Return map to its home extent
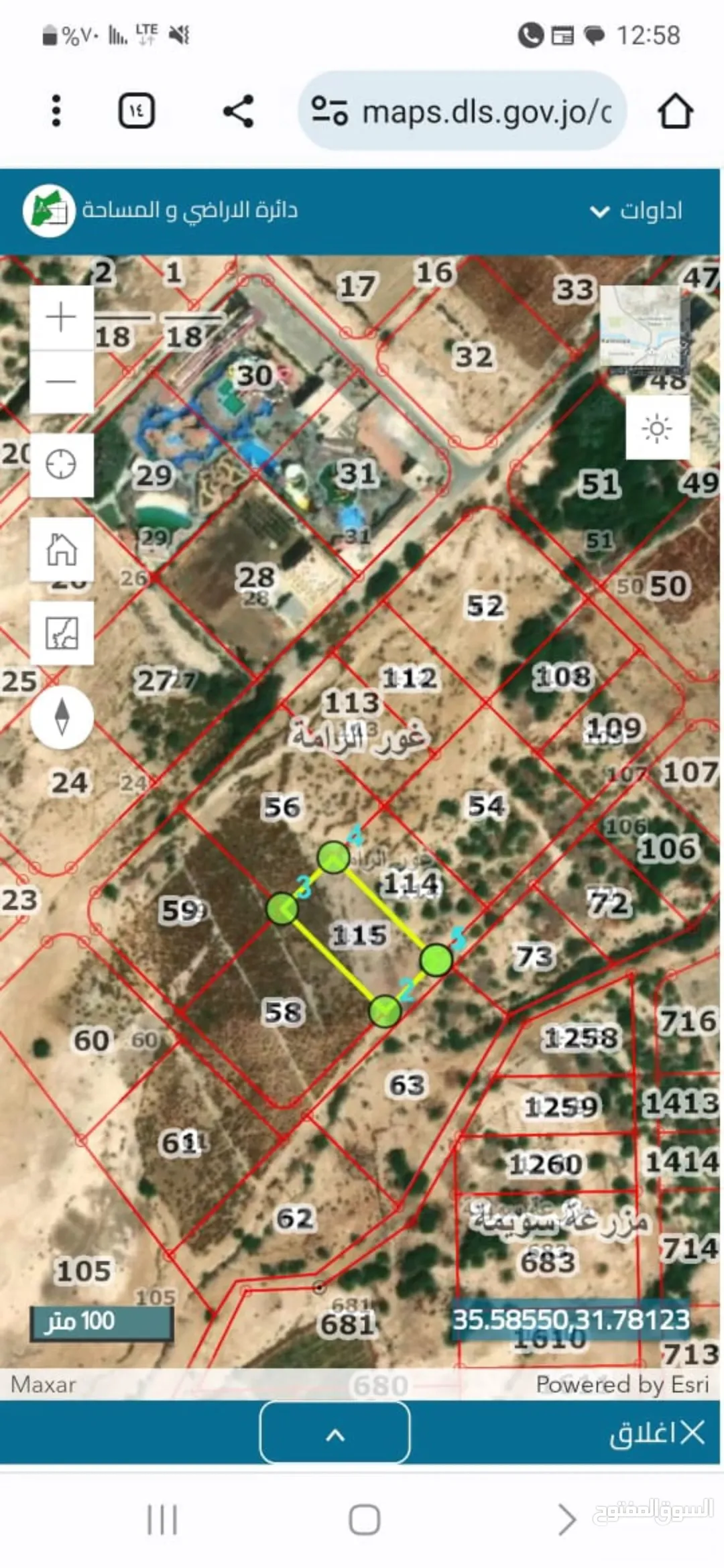The image size is (724, 1568). [x=62, y=549]
